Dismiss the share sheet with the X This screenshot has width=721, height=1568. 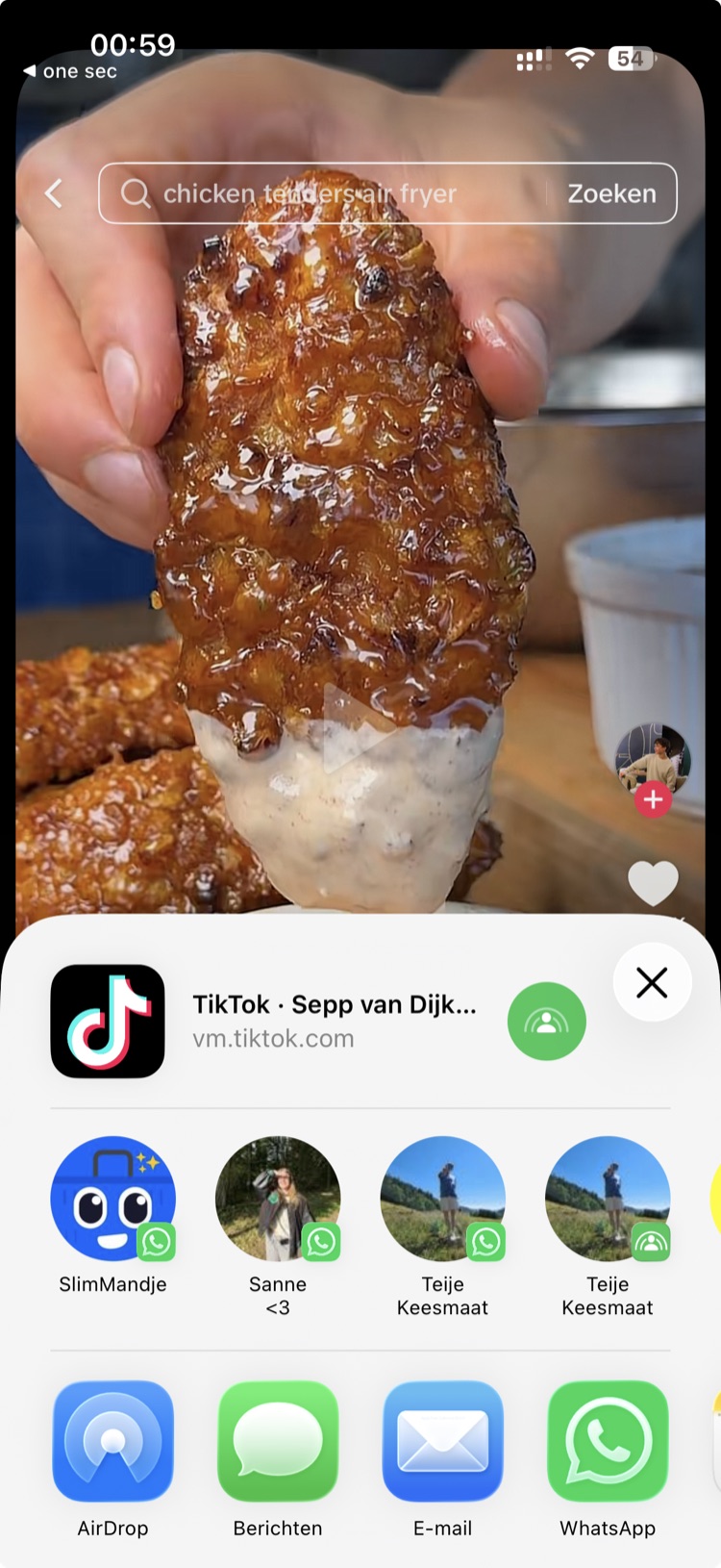[652, 982]
